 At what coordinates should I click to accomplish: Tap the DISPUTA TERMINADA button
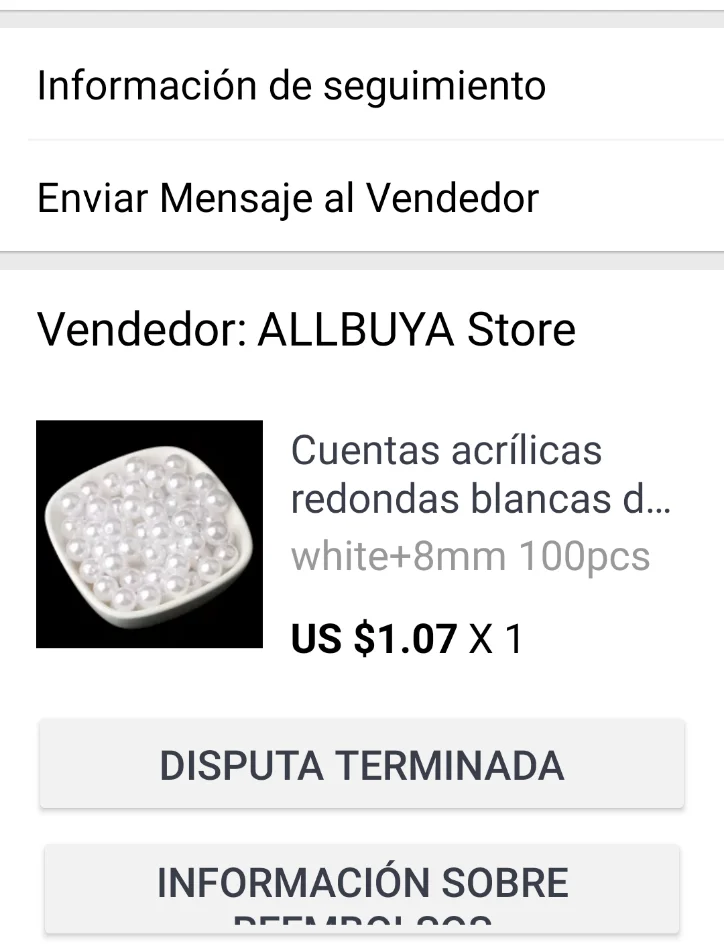(x=362, y=765)
